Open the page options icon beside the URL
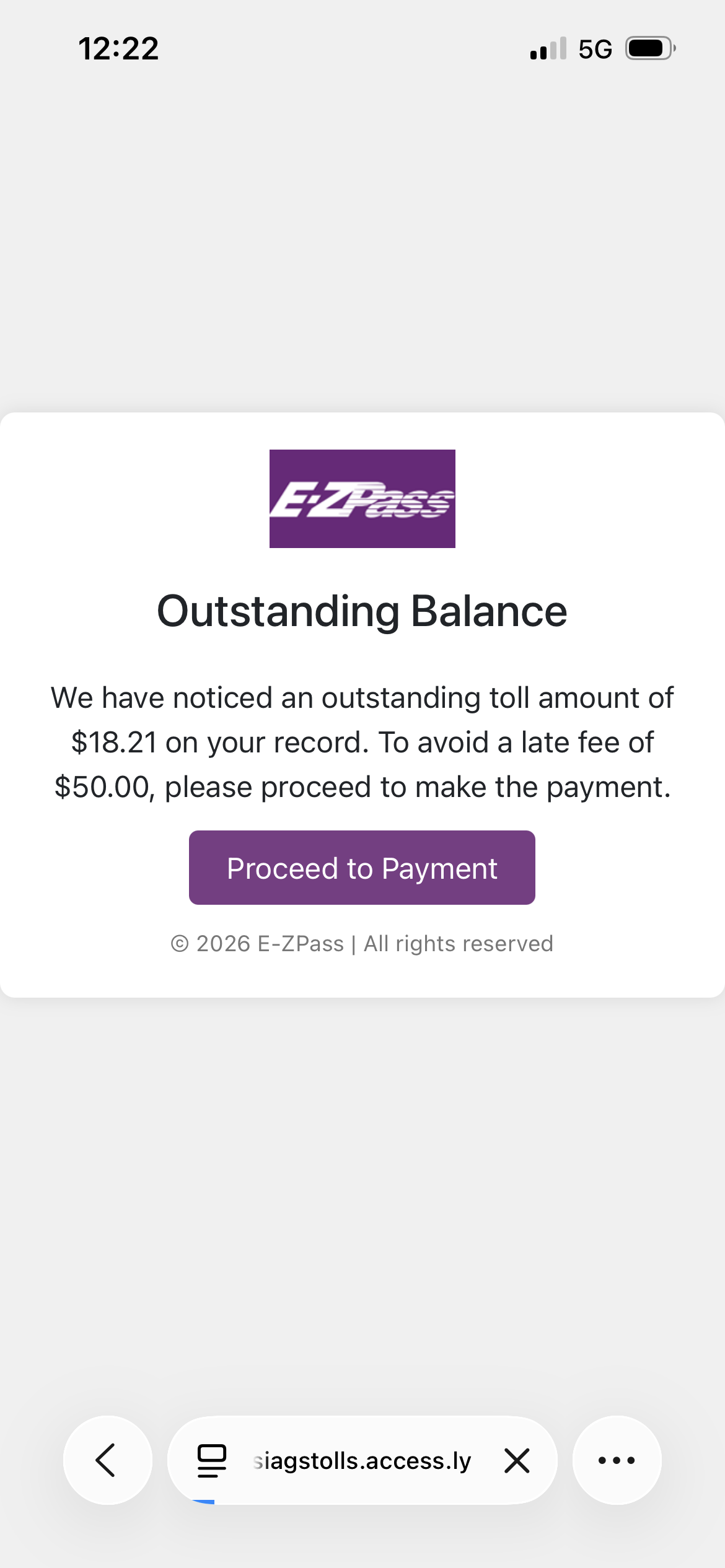Image resolution: width=725 pixels, height=1568 pixels. click(212, 1460)
